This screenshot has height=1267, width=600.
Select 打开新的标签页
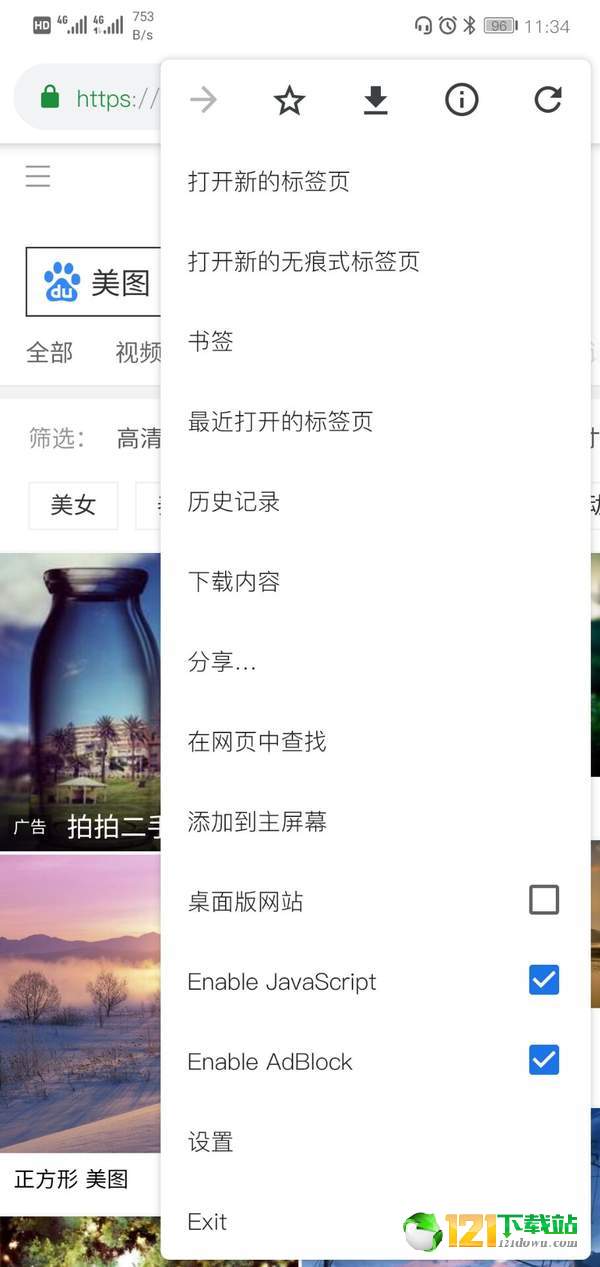tap(375, 181)
